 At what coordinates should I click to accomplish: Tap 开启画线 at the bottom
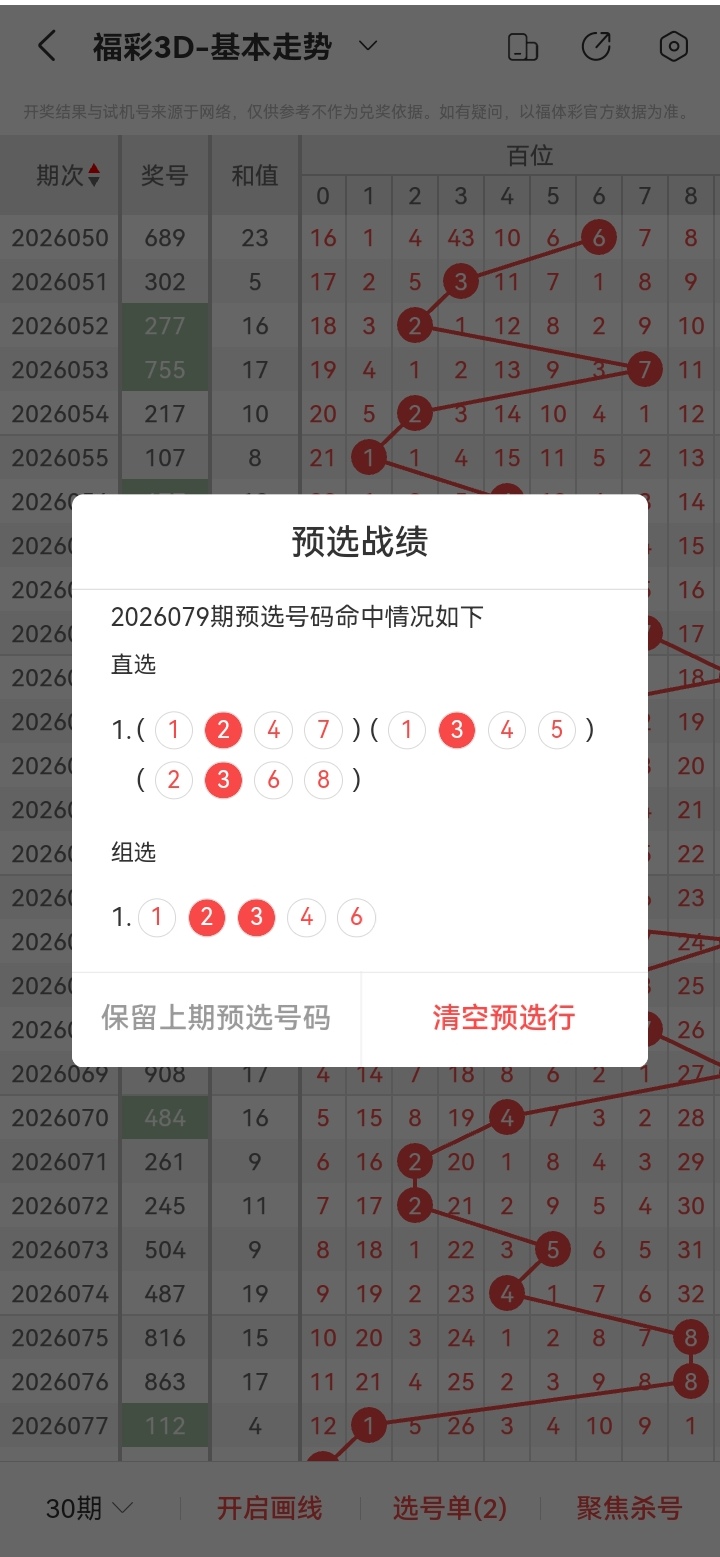pos(269,1508)
